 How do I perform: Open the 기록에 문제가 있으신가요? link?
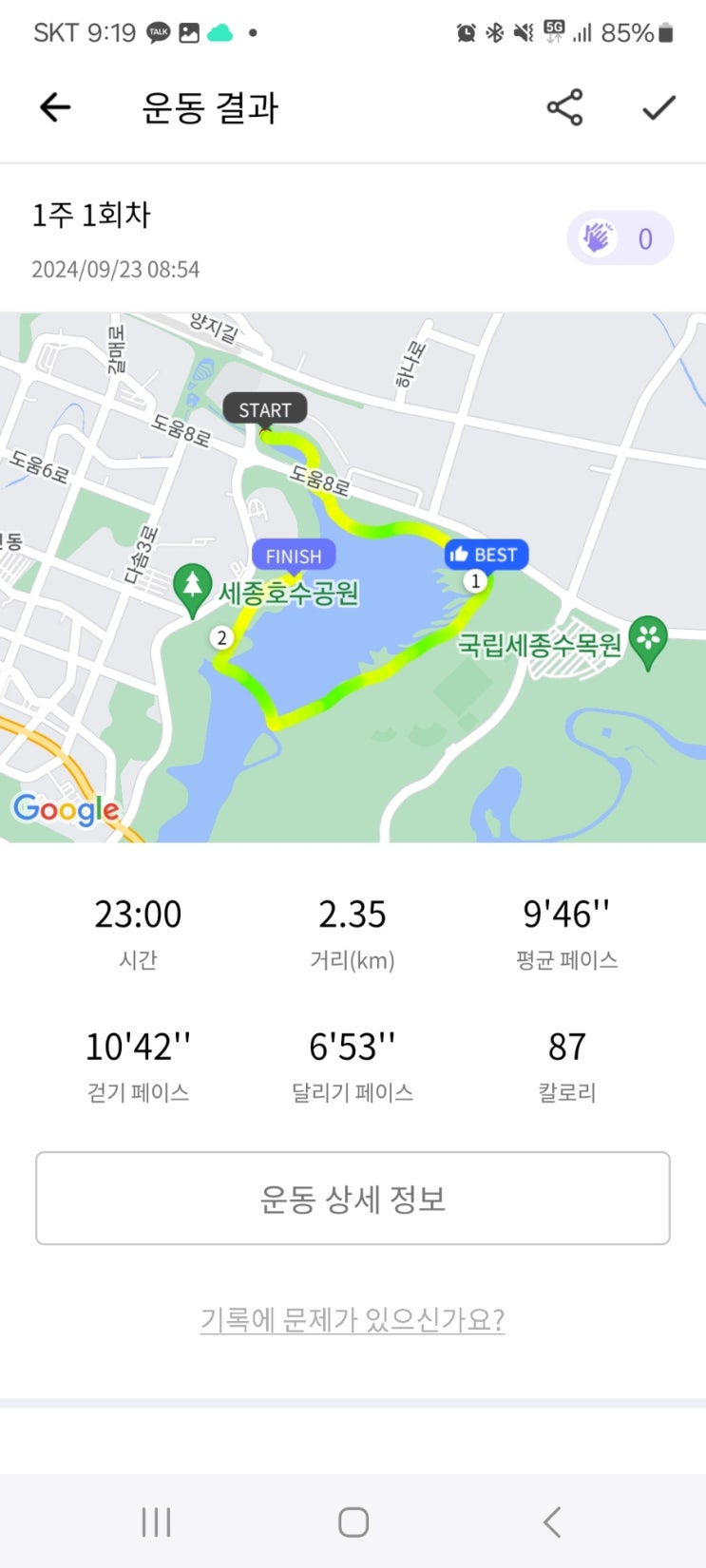[353, 1319]
